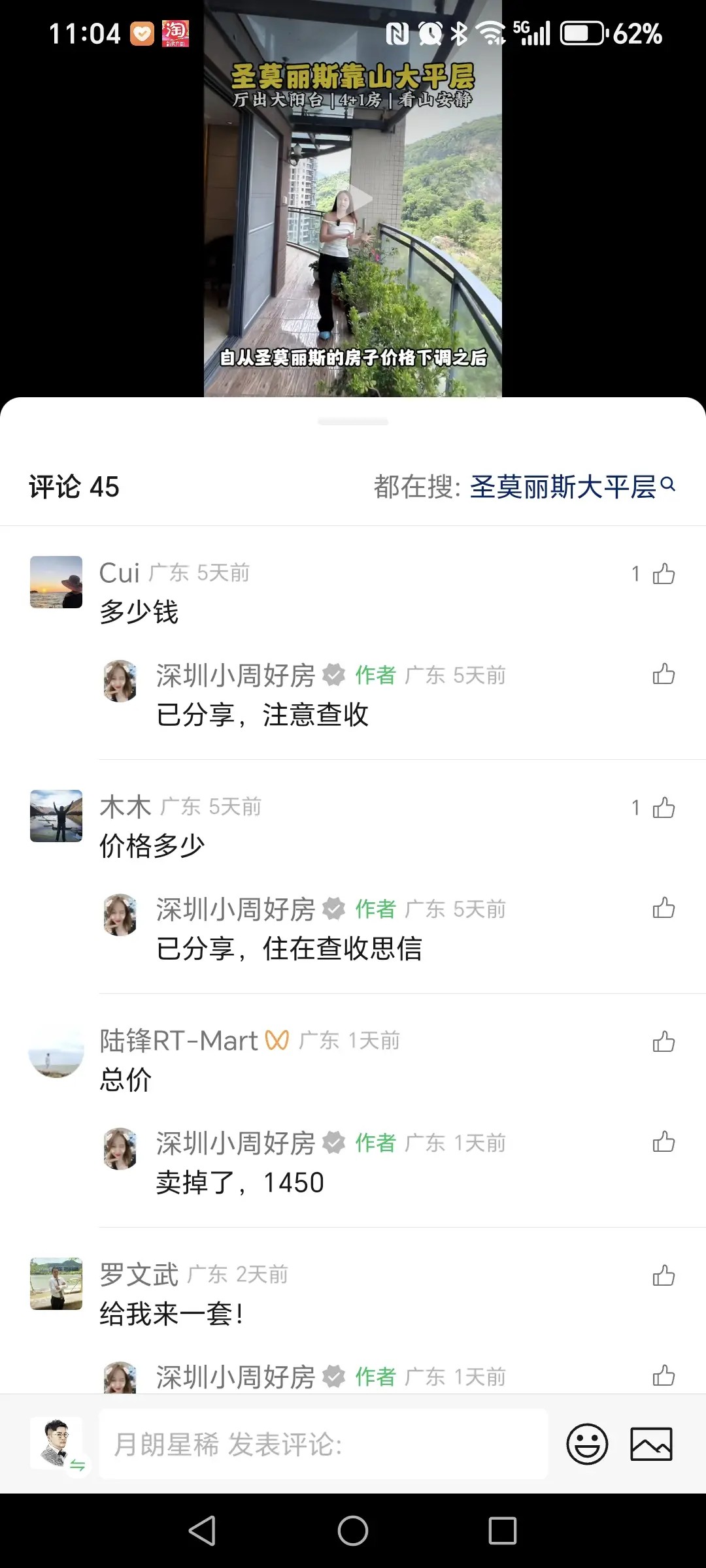Like 木木's comment 价格多少
Viewport: 706px width, 1568px height.
(x=664, y=808)
